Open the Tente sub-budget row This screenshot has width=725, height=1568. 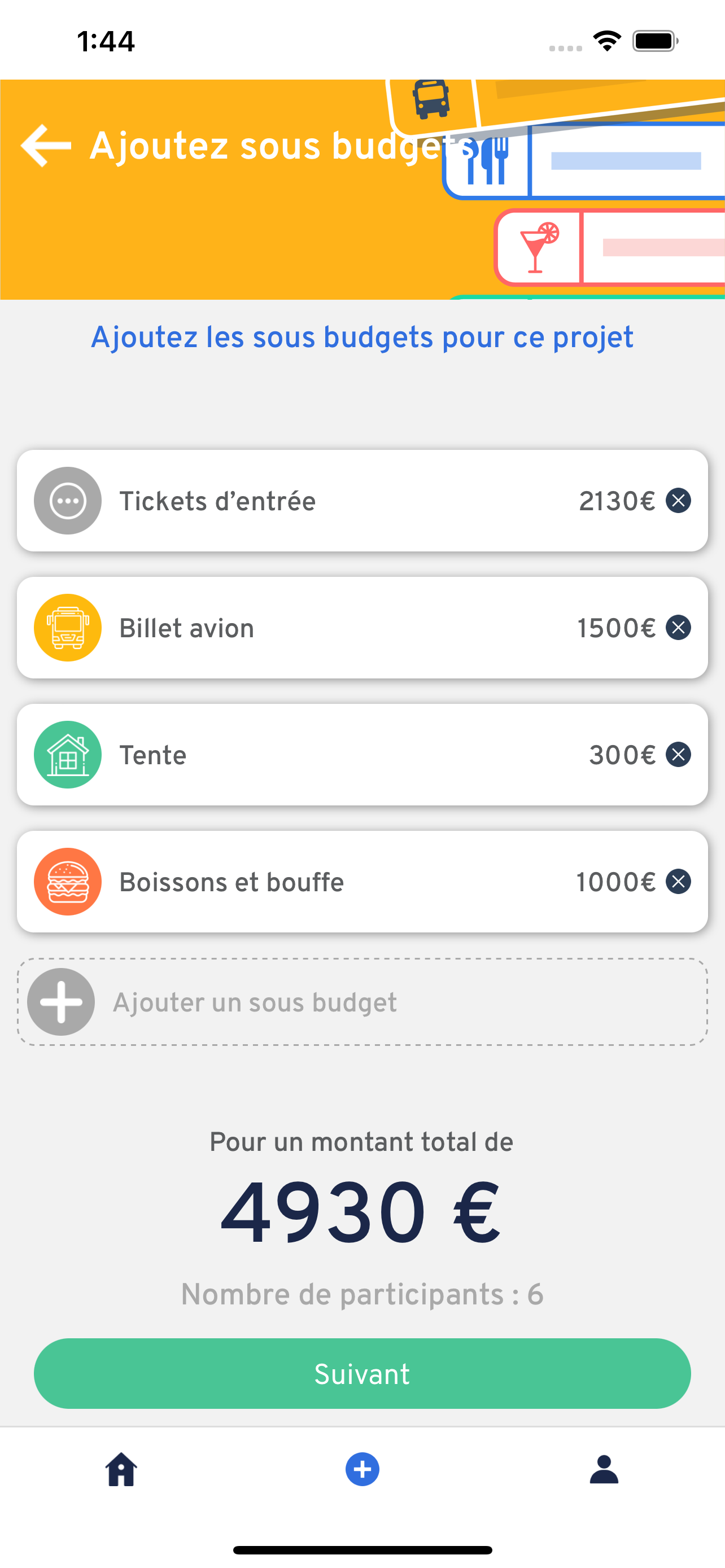coord(362,755)
